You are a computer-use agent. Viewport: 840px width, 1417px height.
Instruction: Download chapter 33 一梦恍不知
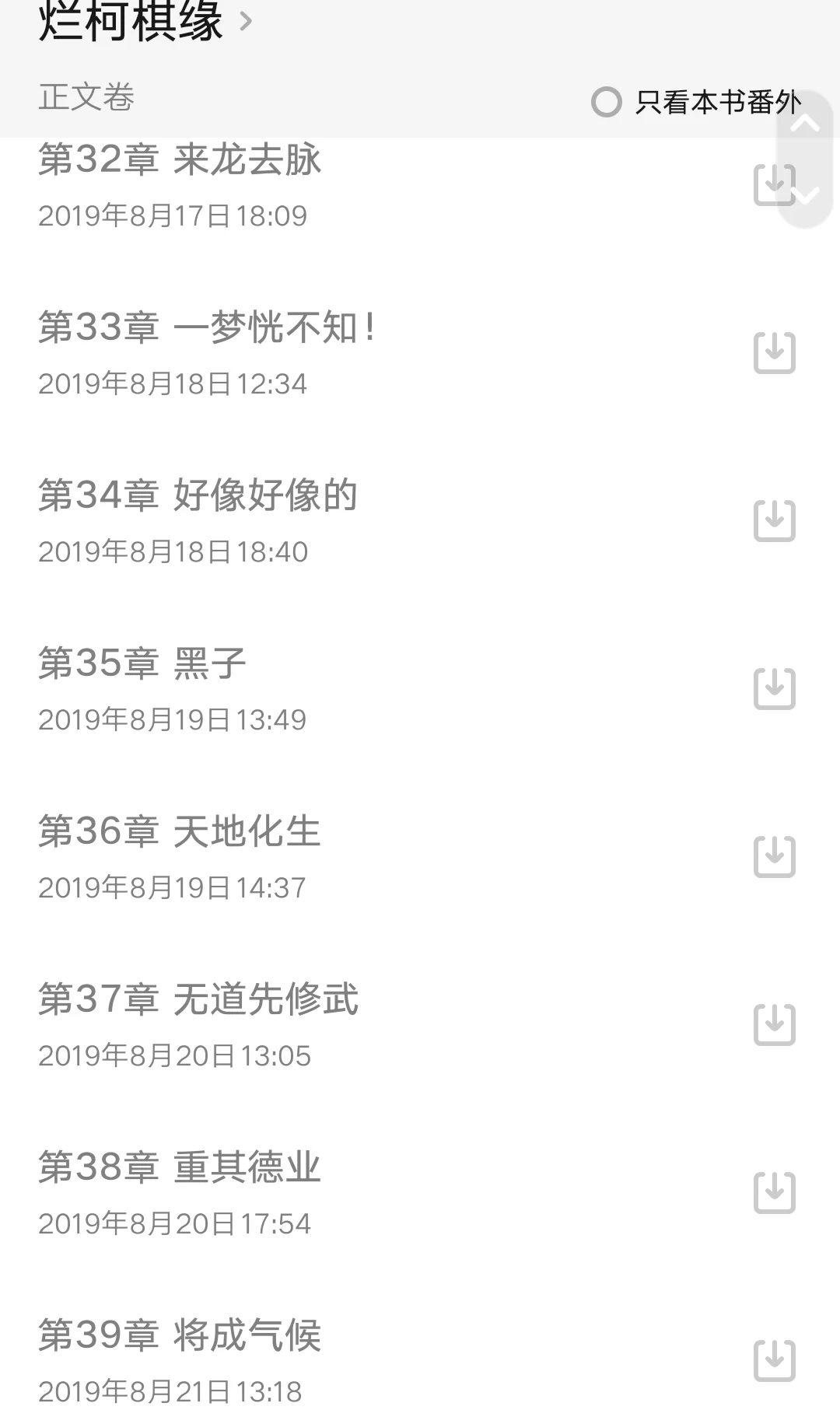(x=775, y=353)
